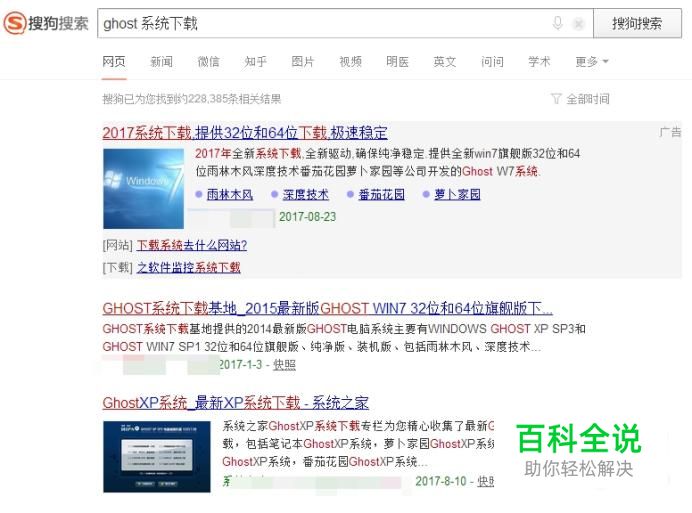Open result 2017系统下载,提供32位和64位下载
The width and height of the screenshot is (692, 513).
pyautogui.click(x=245, y=132)
